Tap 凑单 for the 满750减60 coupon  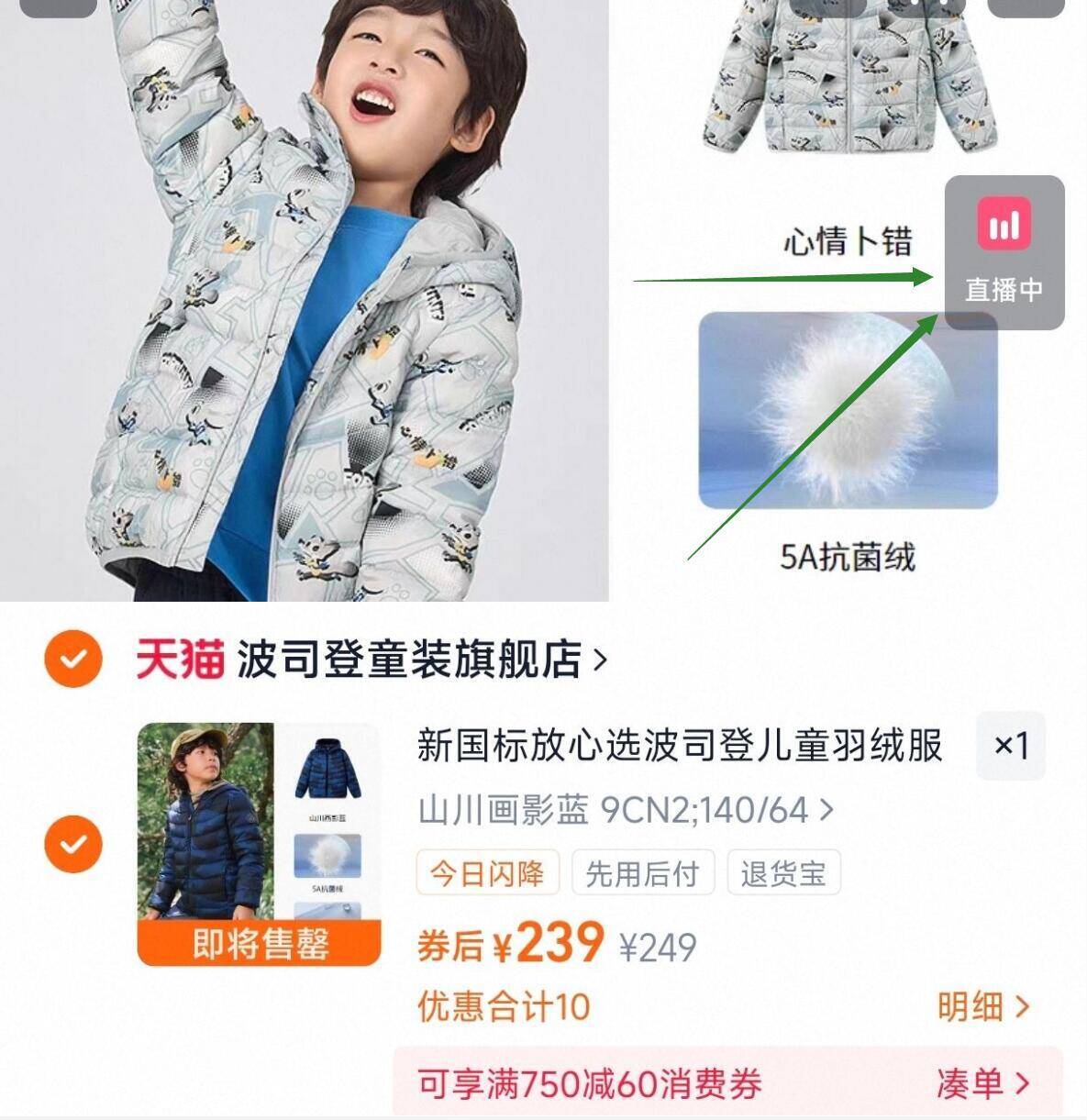click(982, 1083)
